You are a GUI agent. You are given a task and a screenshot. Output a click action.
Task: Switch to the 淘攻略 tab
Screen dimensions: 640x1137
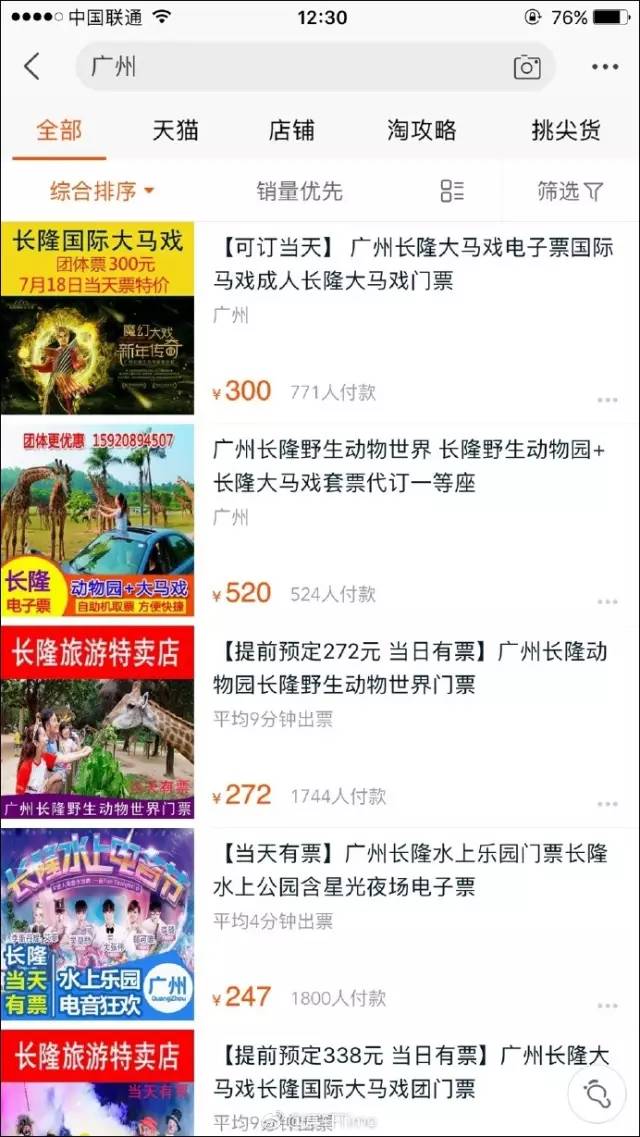422,130
